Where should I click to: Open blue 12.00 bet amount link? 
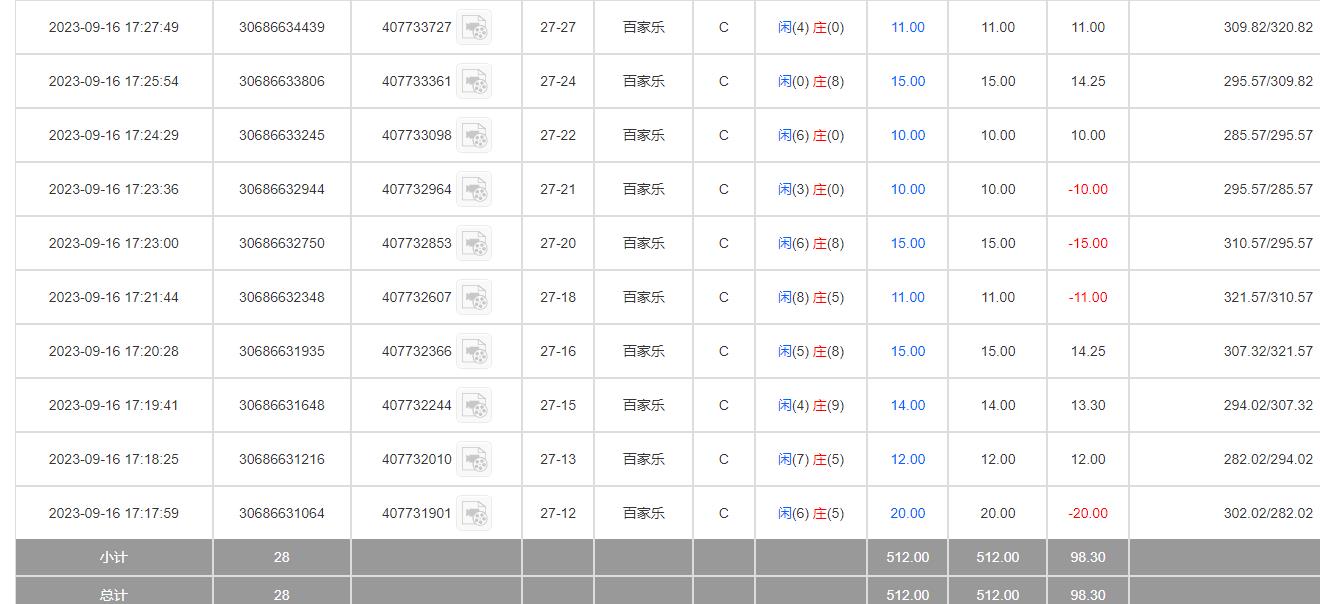907,459
